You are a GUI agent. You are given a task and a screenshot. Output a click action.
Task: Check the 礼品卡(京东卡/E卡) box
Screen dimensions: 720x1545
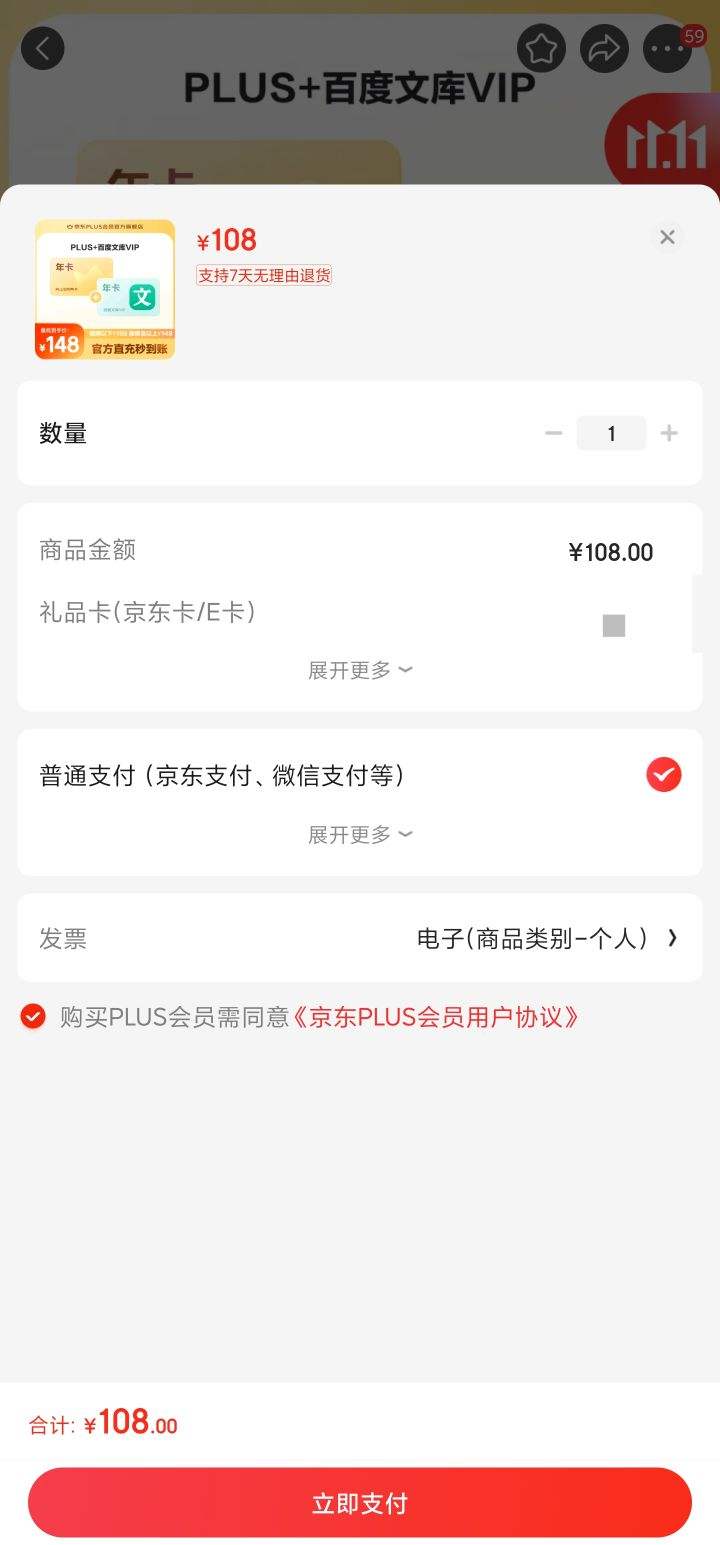(614, 626)
